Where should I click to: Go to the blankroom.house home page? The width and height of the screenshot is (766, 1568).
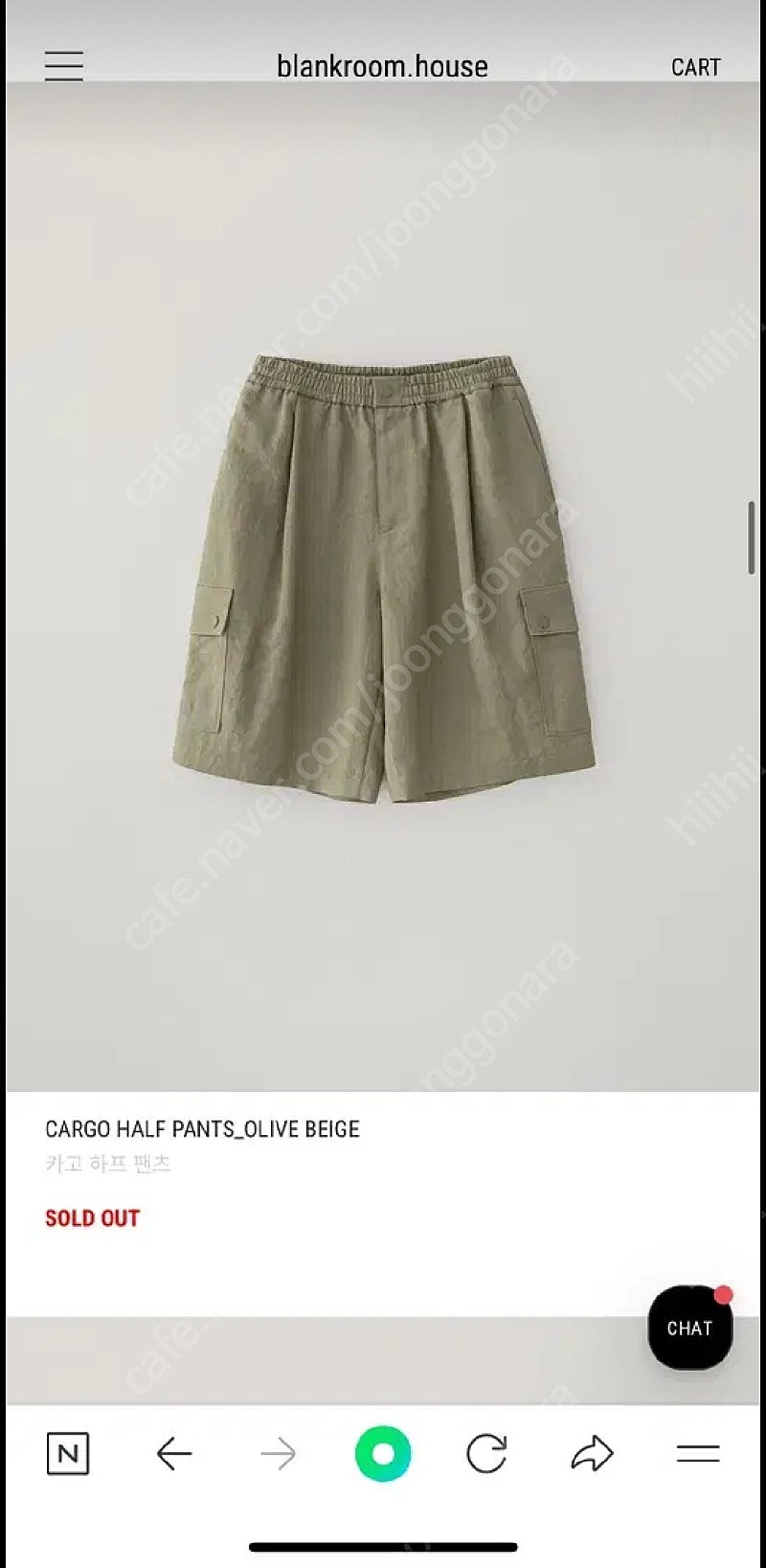pos(382,66)
